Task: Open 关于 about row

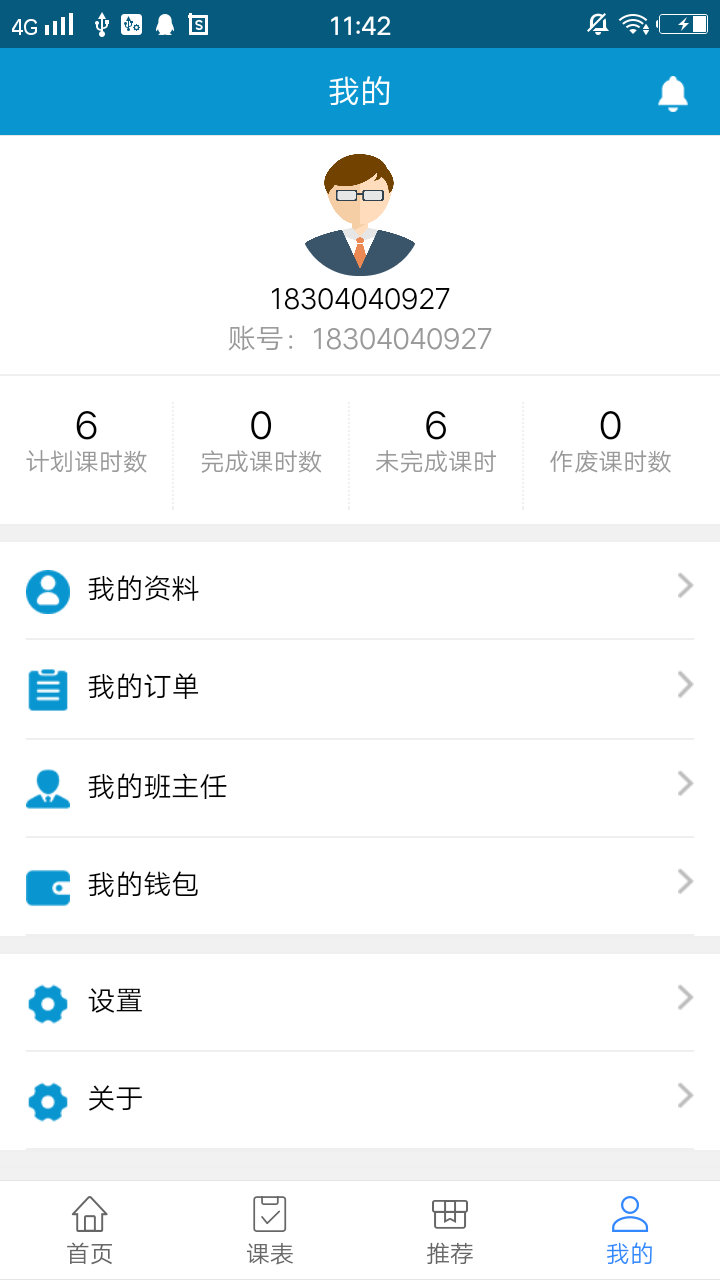Action: (360, 1100)
